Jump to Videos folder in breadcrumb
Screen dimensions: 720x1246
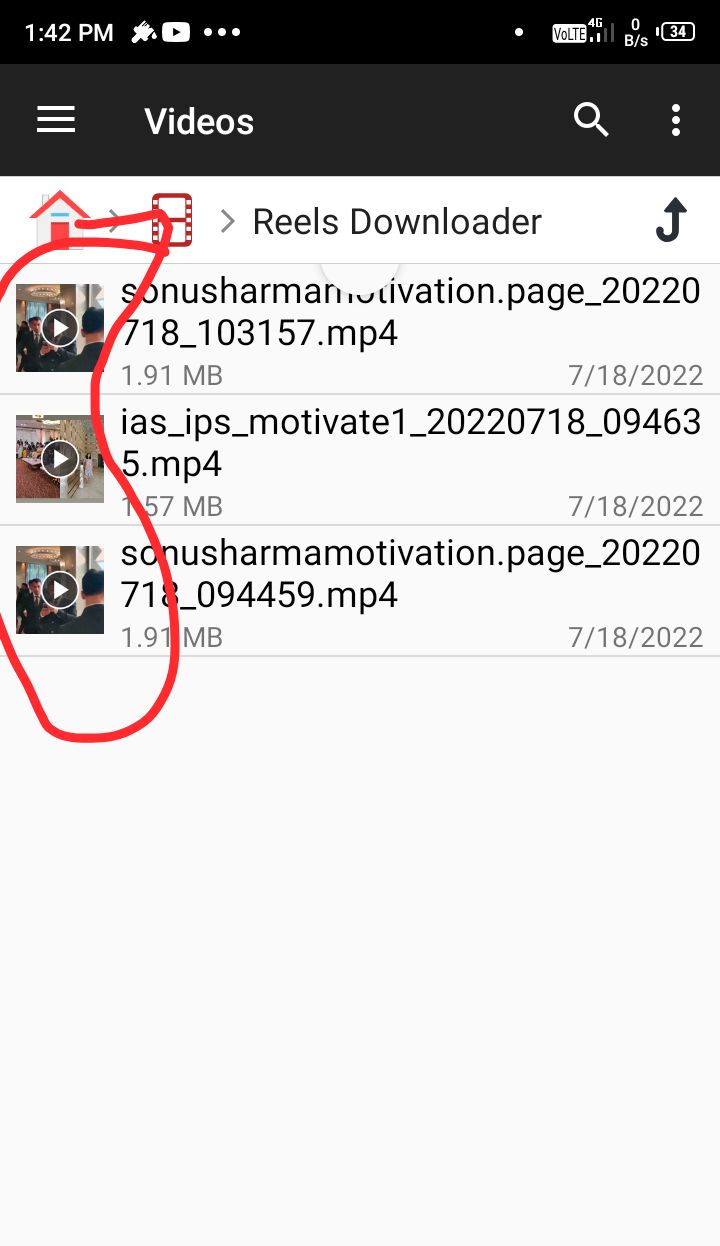[x=172, y=220]
